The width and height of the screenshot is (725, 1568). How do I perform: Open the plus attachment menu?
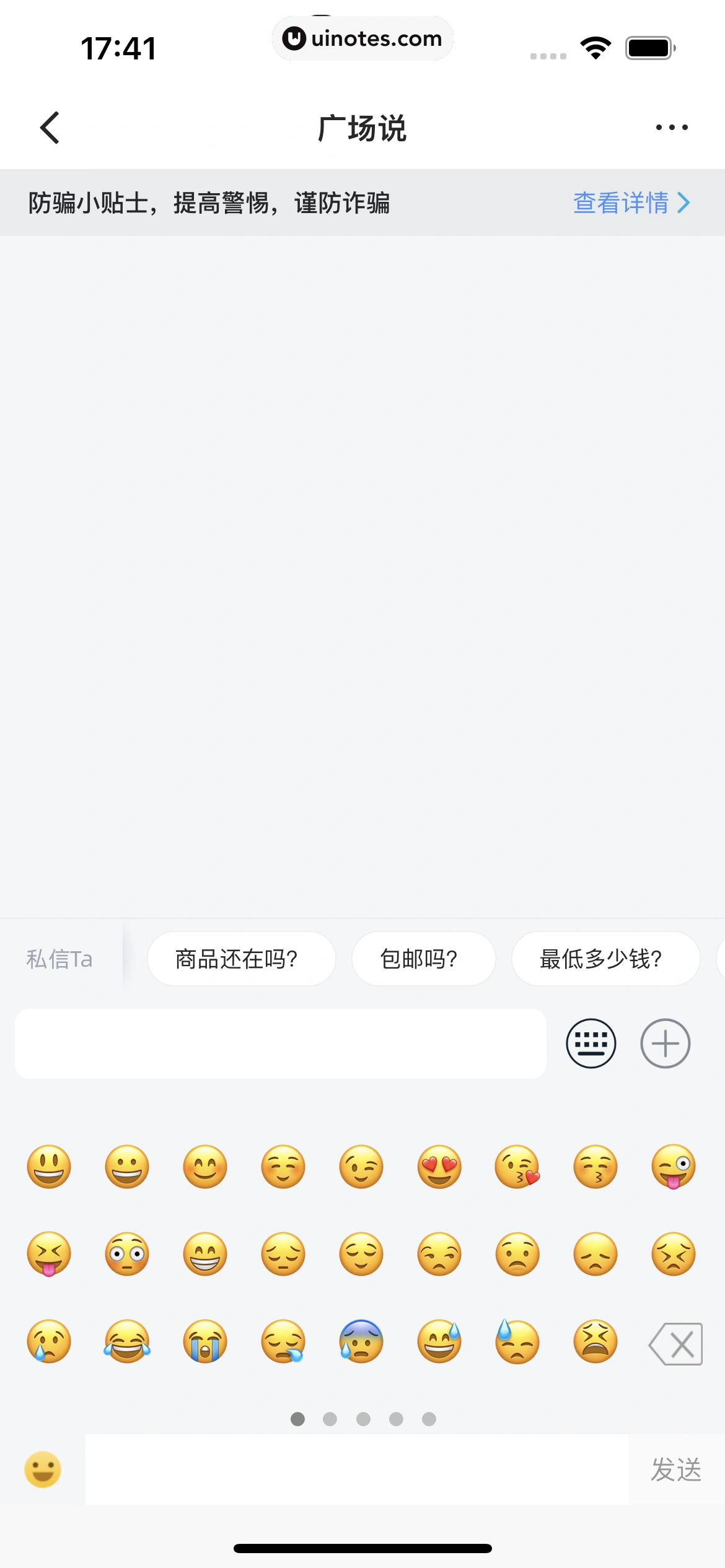click(665, 1043)
